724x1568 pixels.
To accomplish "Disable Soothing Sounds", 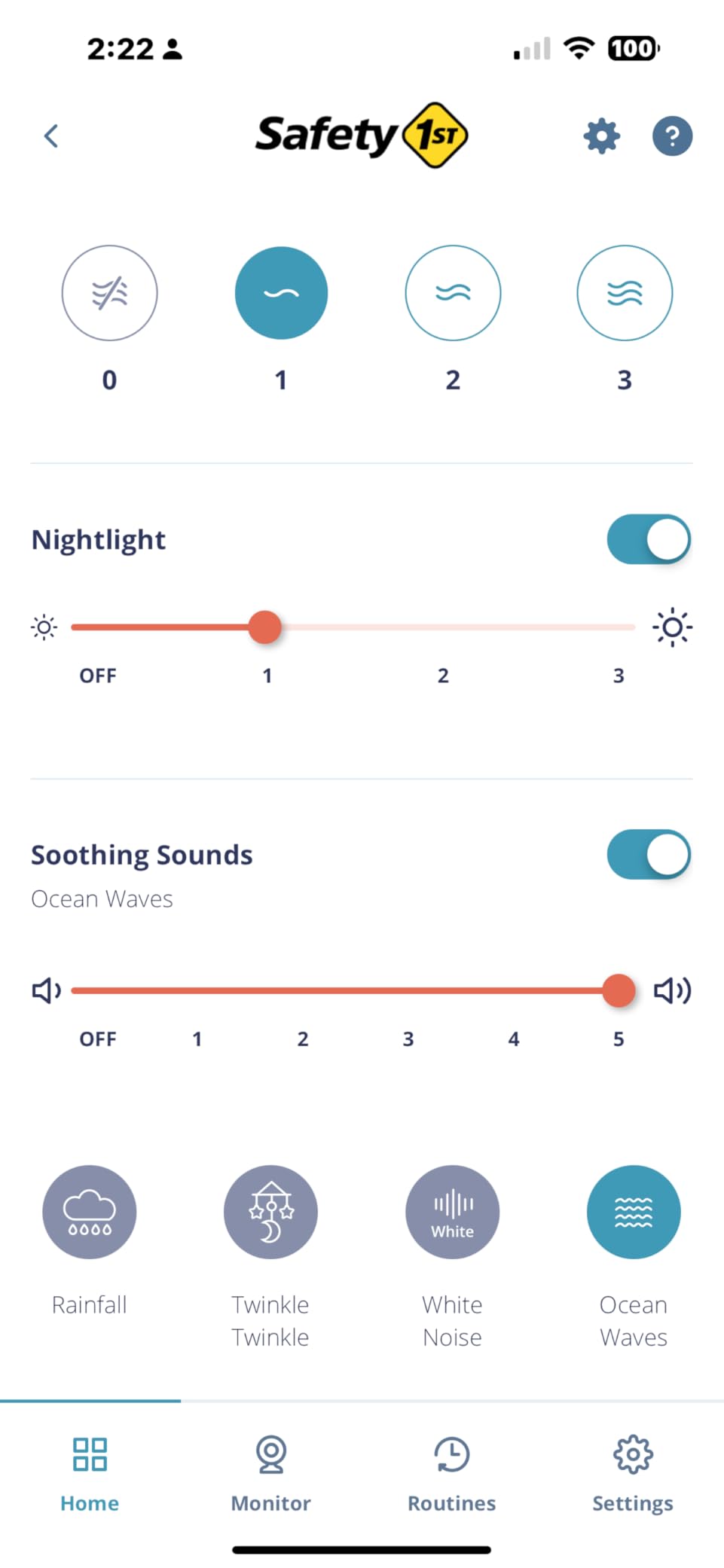I will pyautogui.click(x=648, y=855).
